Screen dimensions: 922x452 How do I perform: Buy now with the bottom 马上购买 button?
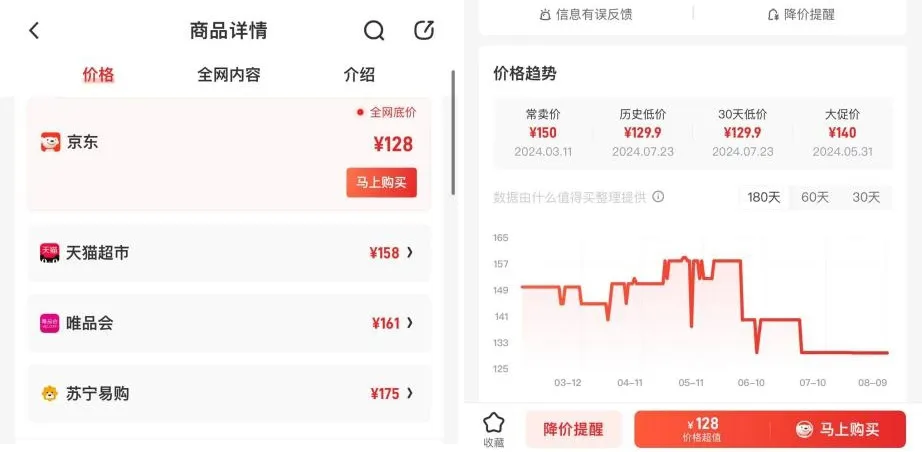point(837,429)
